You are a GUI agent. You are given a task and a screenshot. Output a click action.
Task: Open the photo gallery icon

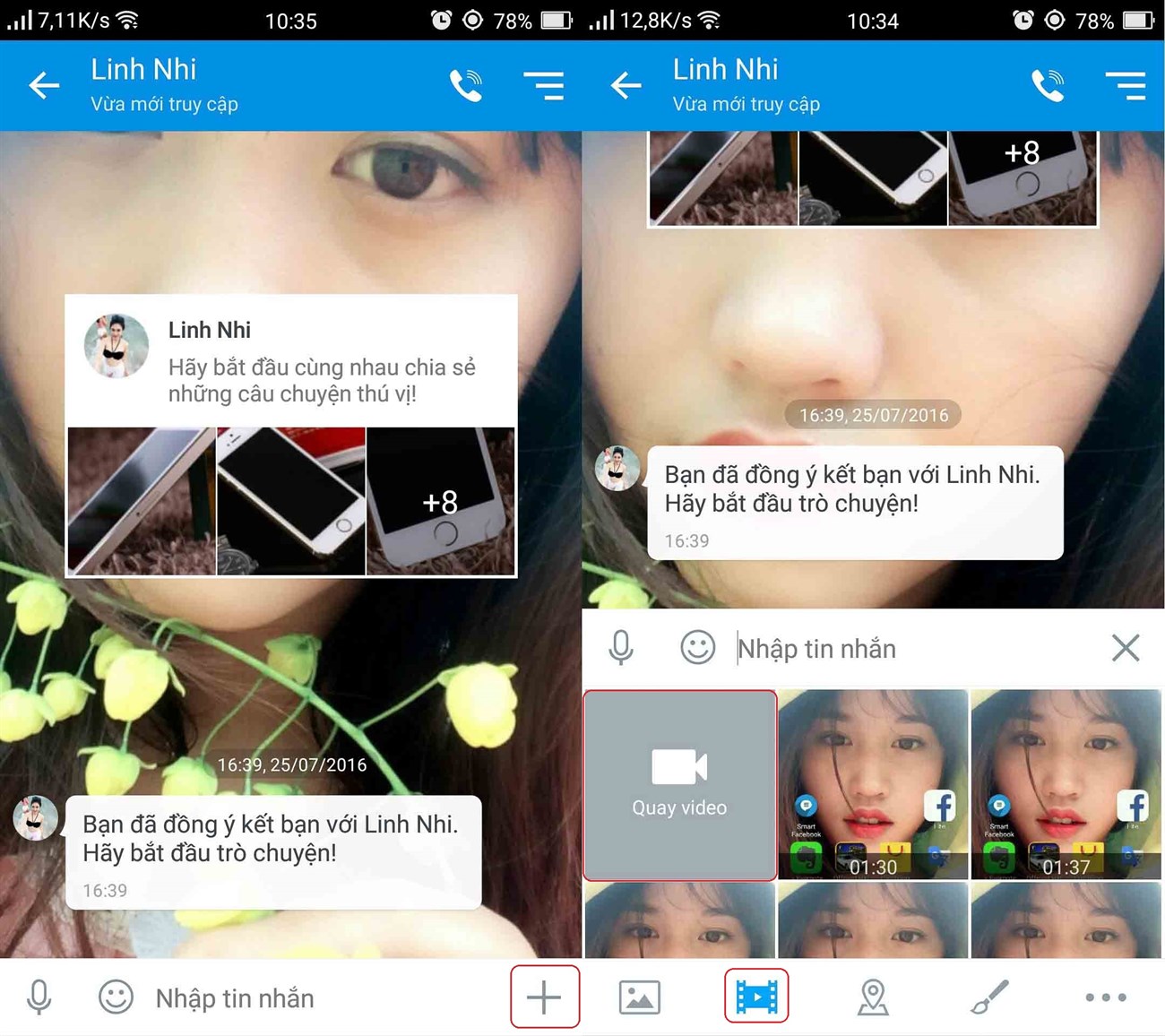click(x=639, y=997)
